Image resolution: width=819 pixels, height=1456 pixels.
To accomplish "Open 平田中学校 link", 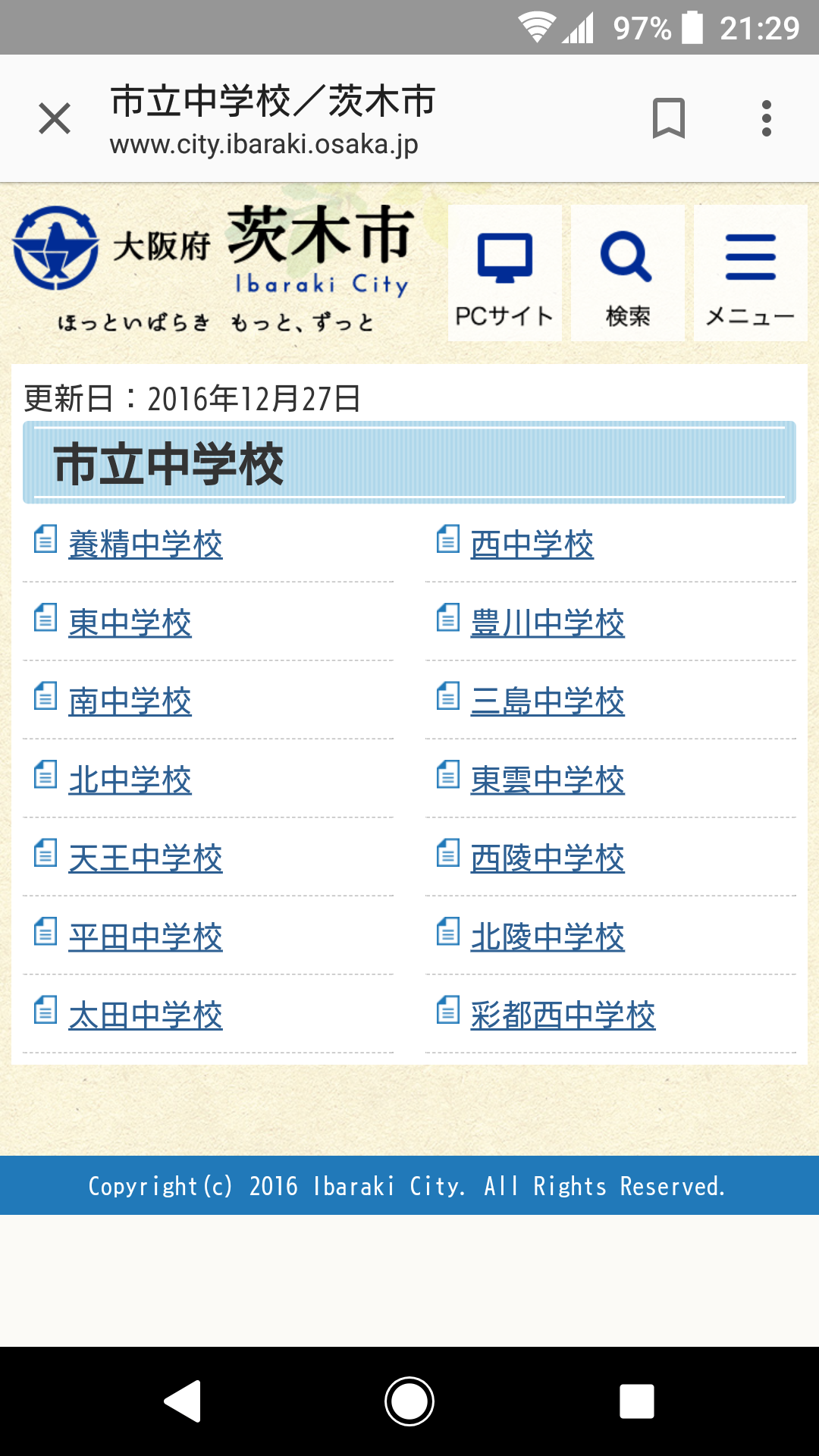I will [x=145, y=937].
